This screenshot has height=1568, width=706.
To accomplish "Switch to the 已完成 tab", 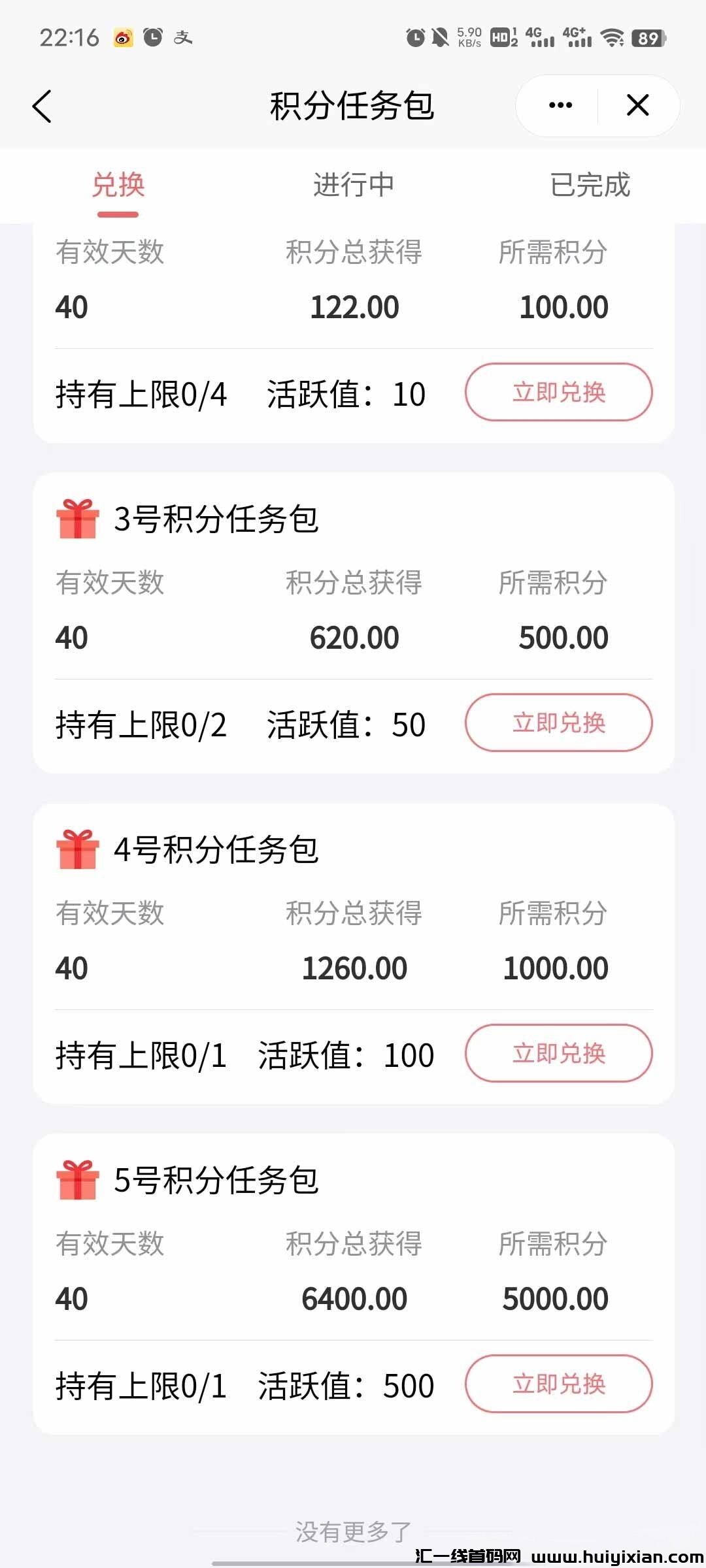I will click(590, 186).
